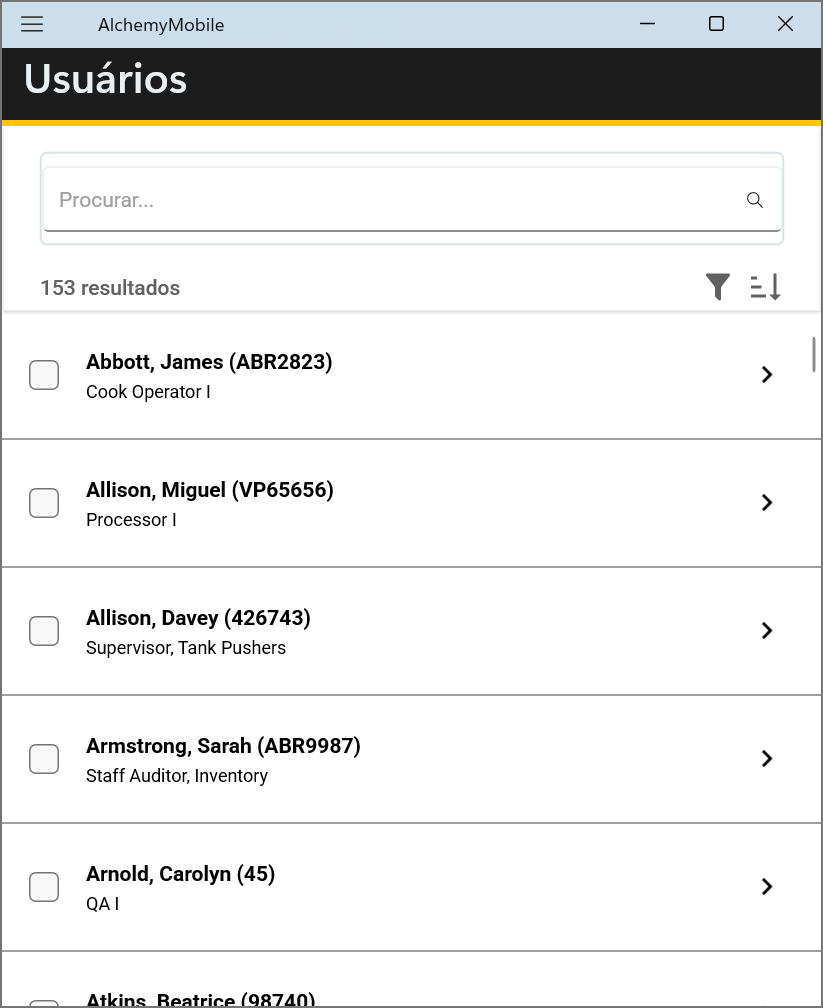This screenshot has width=823, height=1008.
Task: Open the filter funnel options
Action: coord(718,287)
